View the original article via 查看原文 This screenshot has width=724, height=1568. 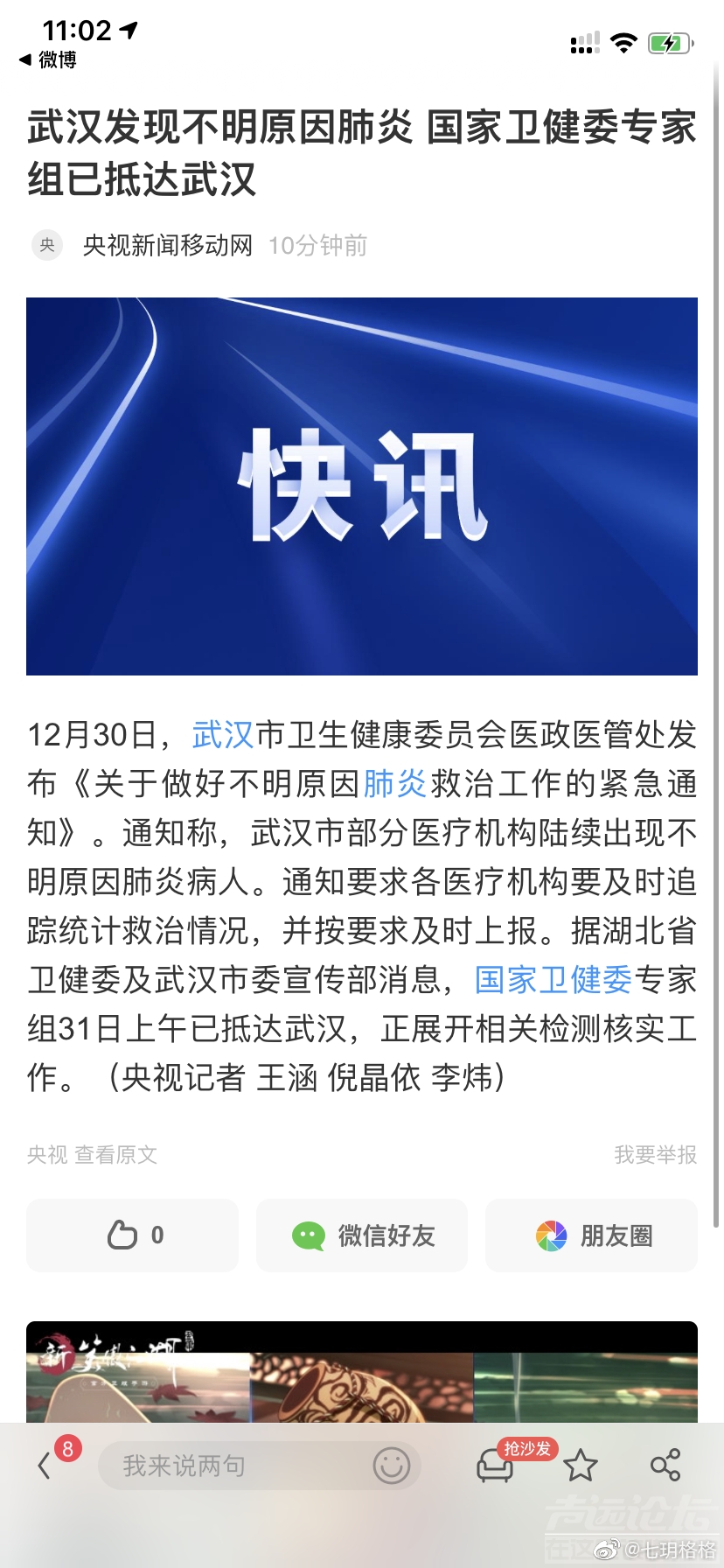[115, 1155]
